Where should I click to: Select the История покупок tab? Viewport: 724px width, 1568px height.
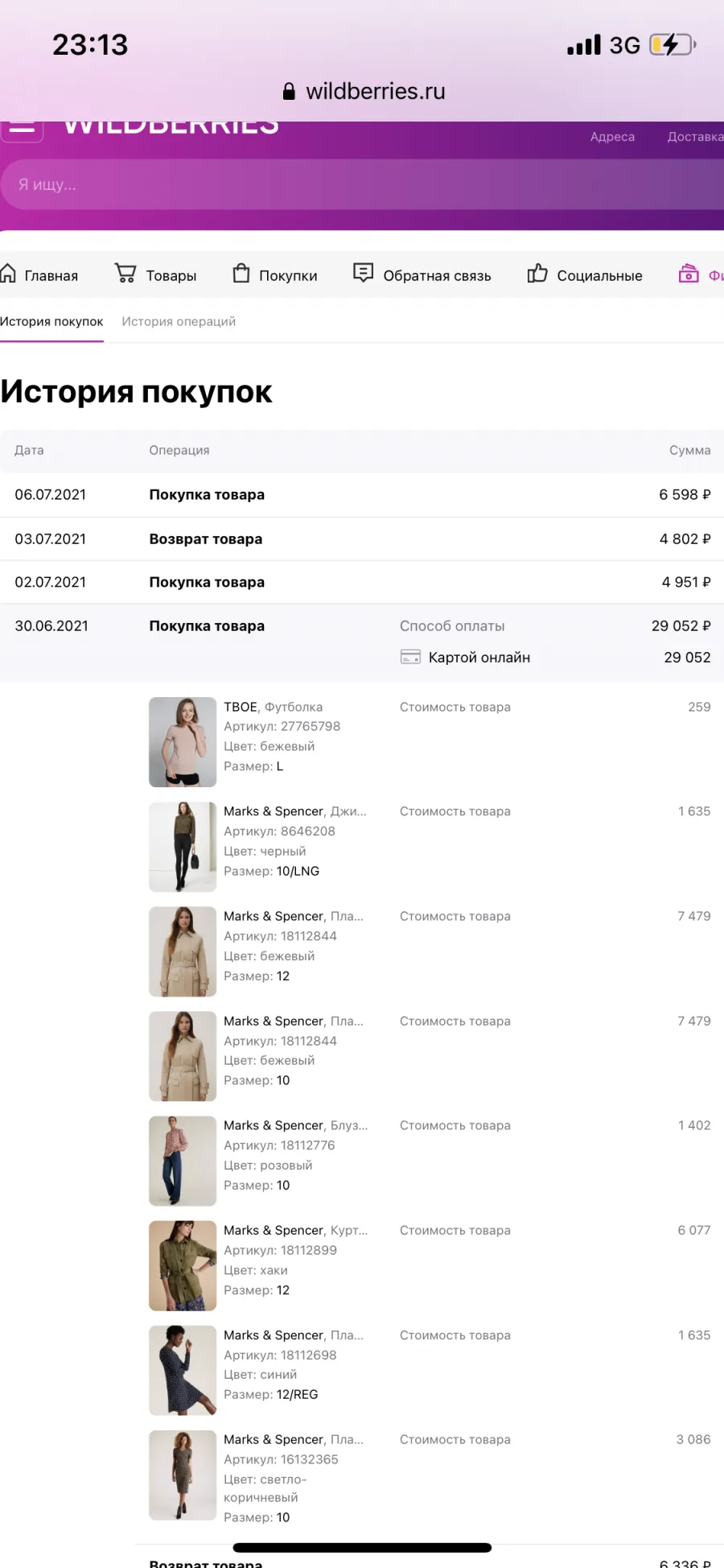[51, 321]
